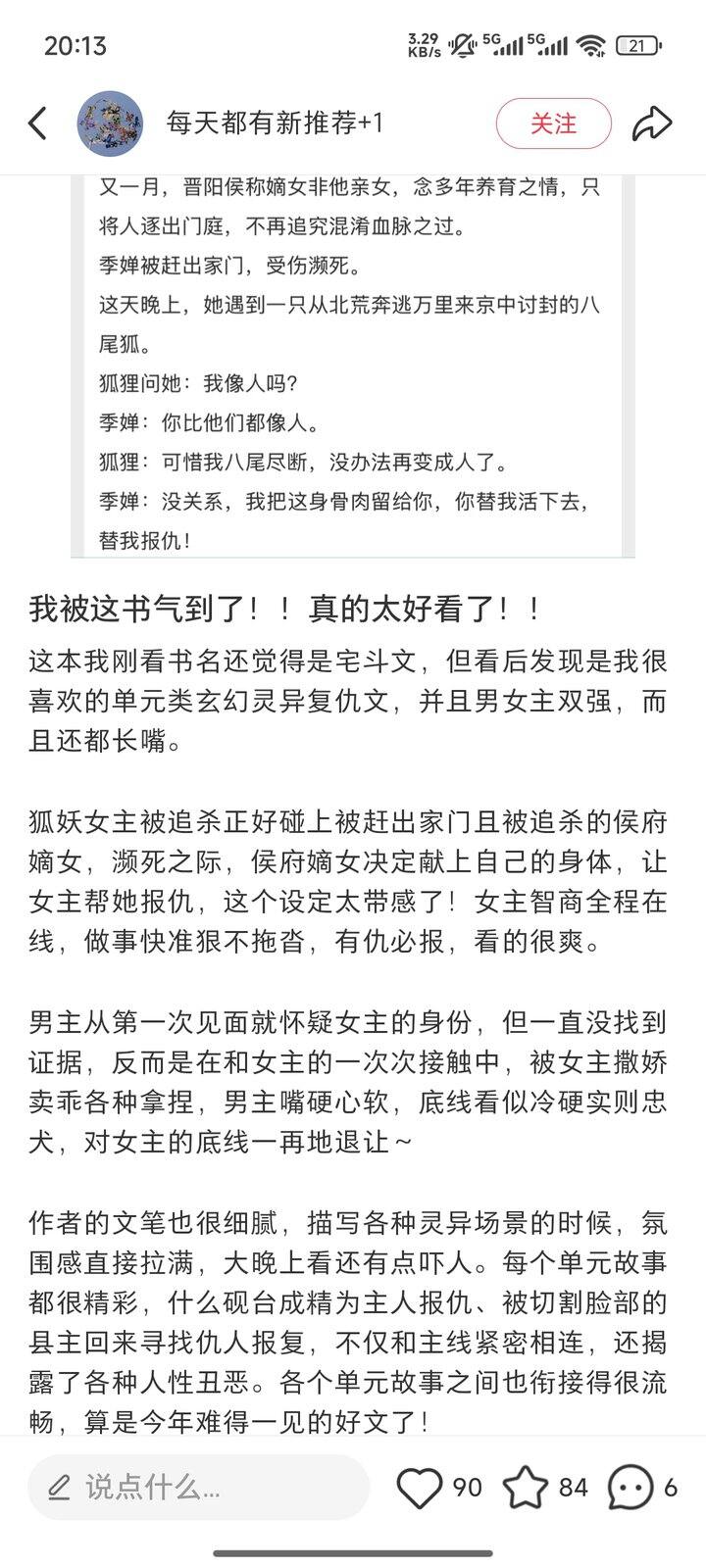Share this post

click(652, 123)
